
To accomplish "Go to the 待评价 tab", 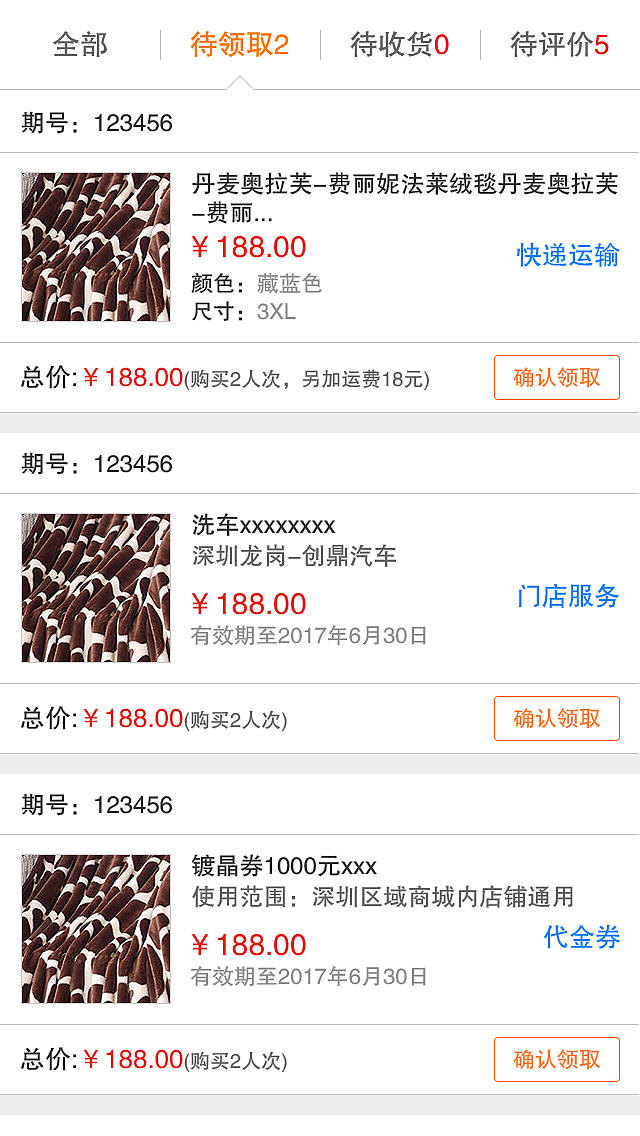I will [560, 45].
